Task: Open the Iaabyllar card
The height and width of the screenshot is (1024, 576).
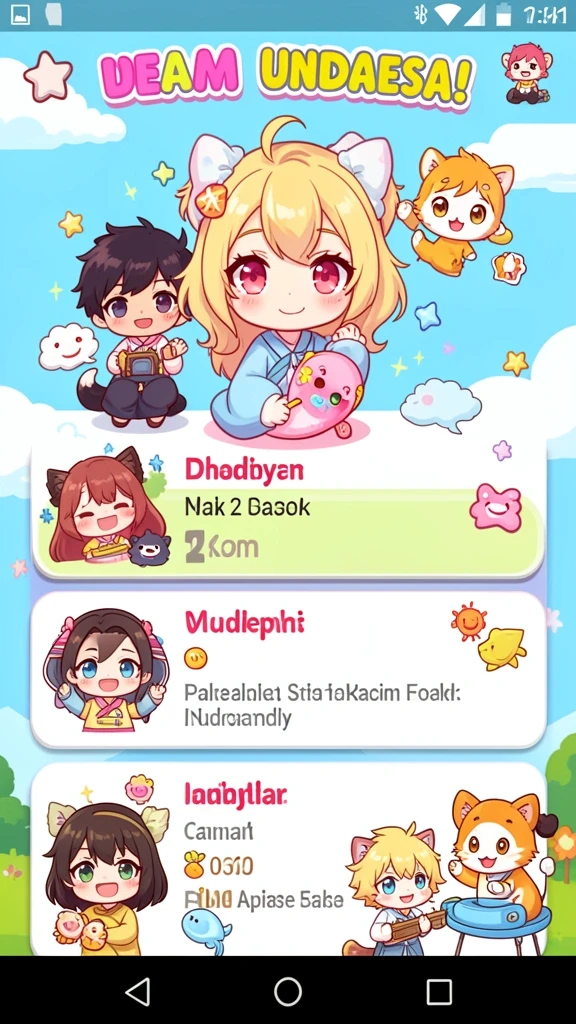Action: pos(288,858)
